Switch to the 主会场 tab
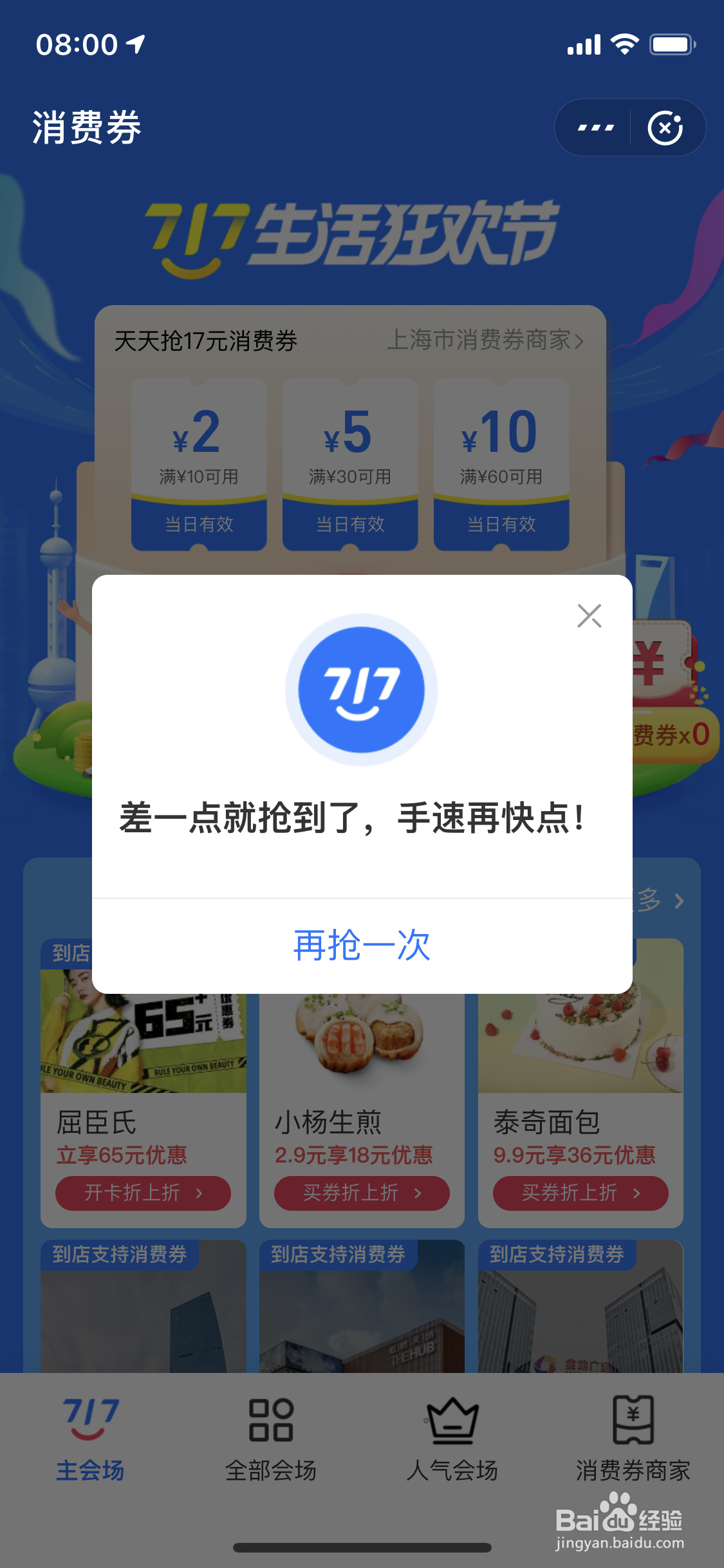This screenshot has height=1568, width=724. pos(90,1471)
